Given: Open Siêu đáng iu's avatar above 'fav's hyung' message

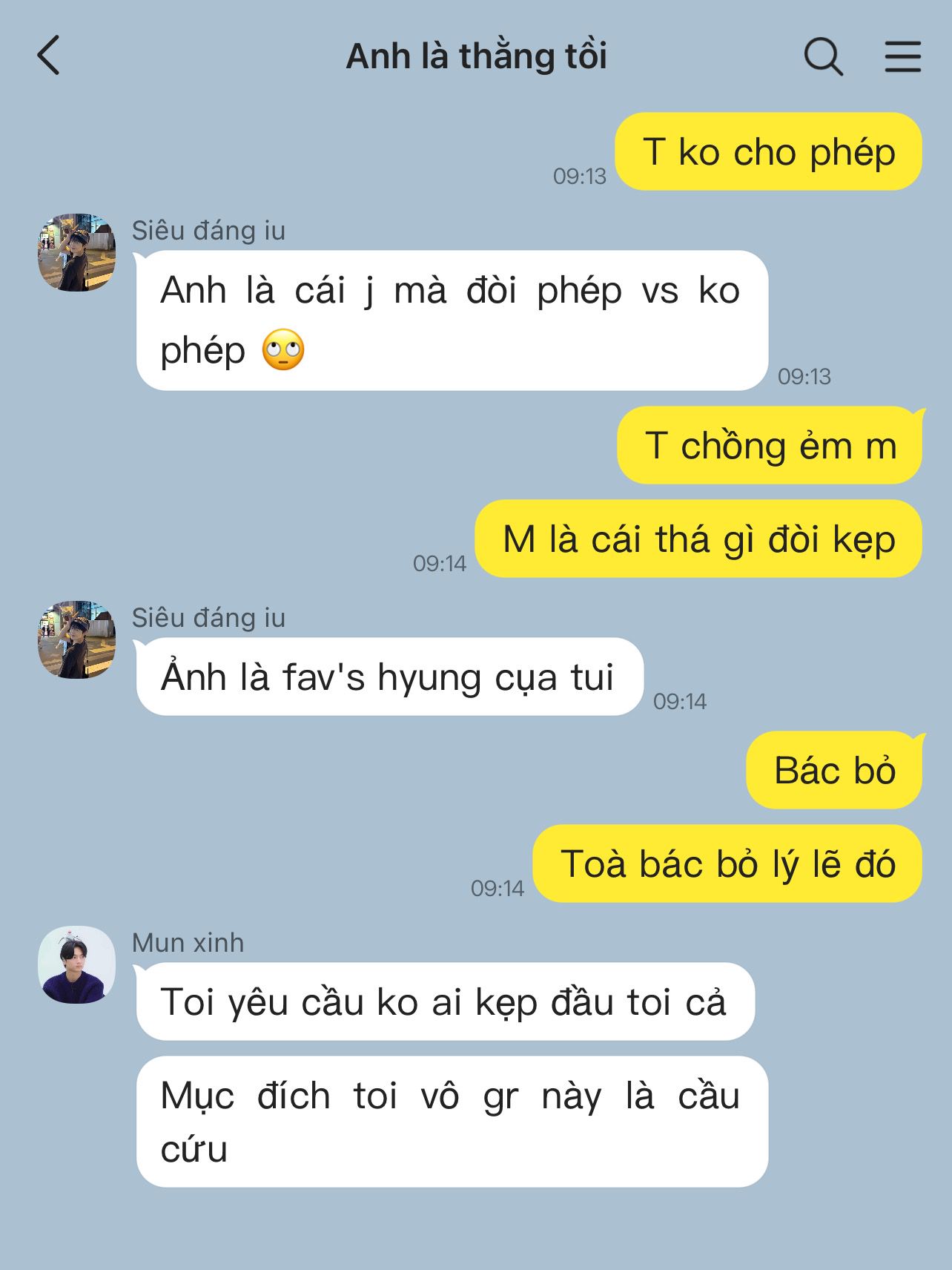Looking at the screenshot, I should click(x=77, y=639).
